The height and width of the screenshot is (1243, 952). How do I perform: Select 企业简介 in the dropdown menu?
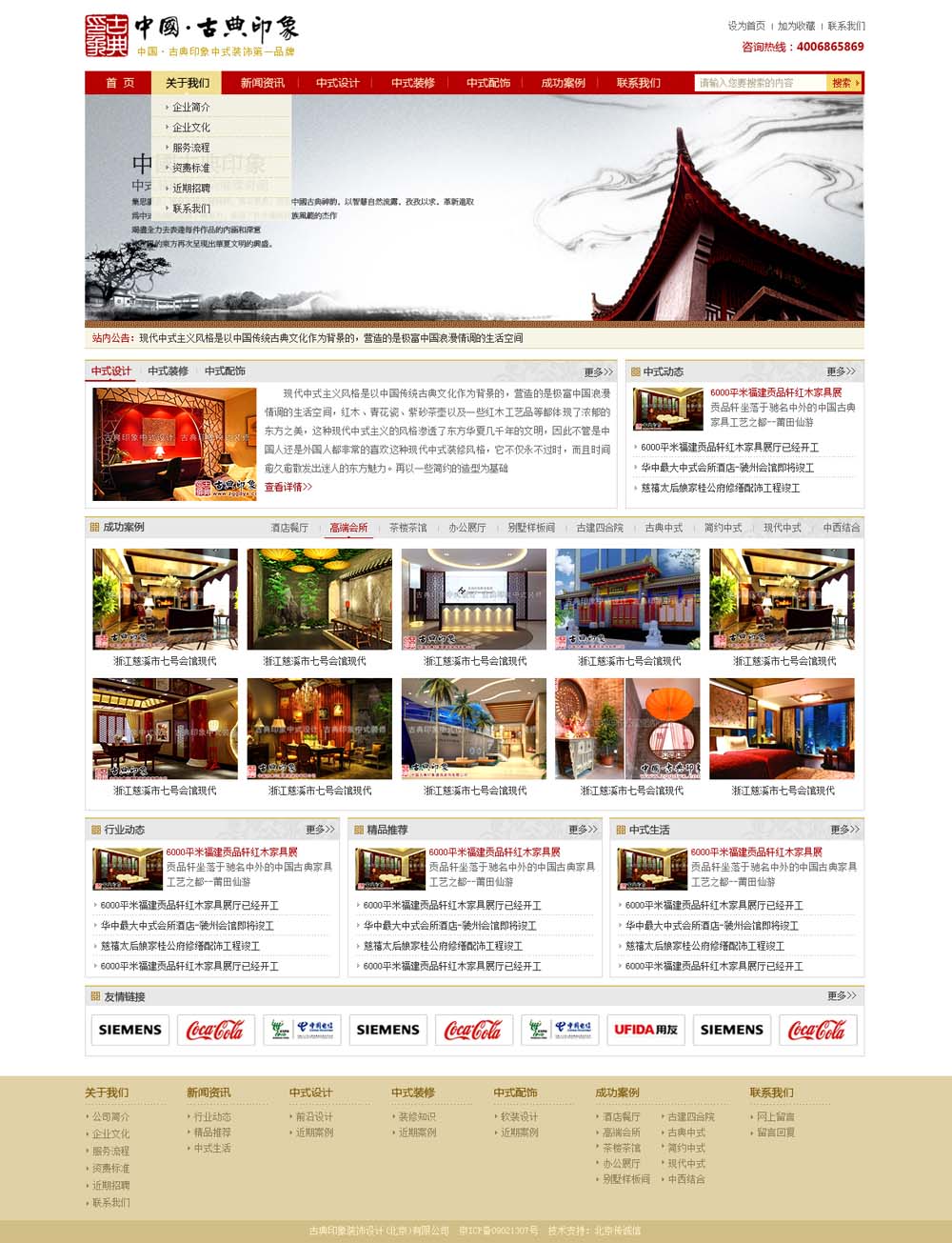(x=190, y=108)
